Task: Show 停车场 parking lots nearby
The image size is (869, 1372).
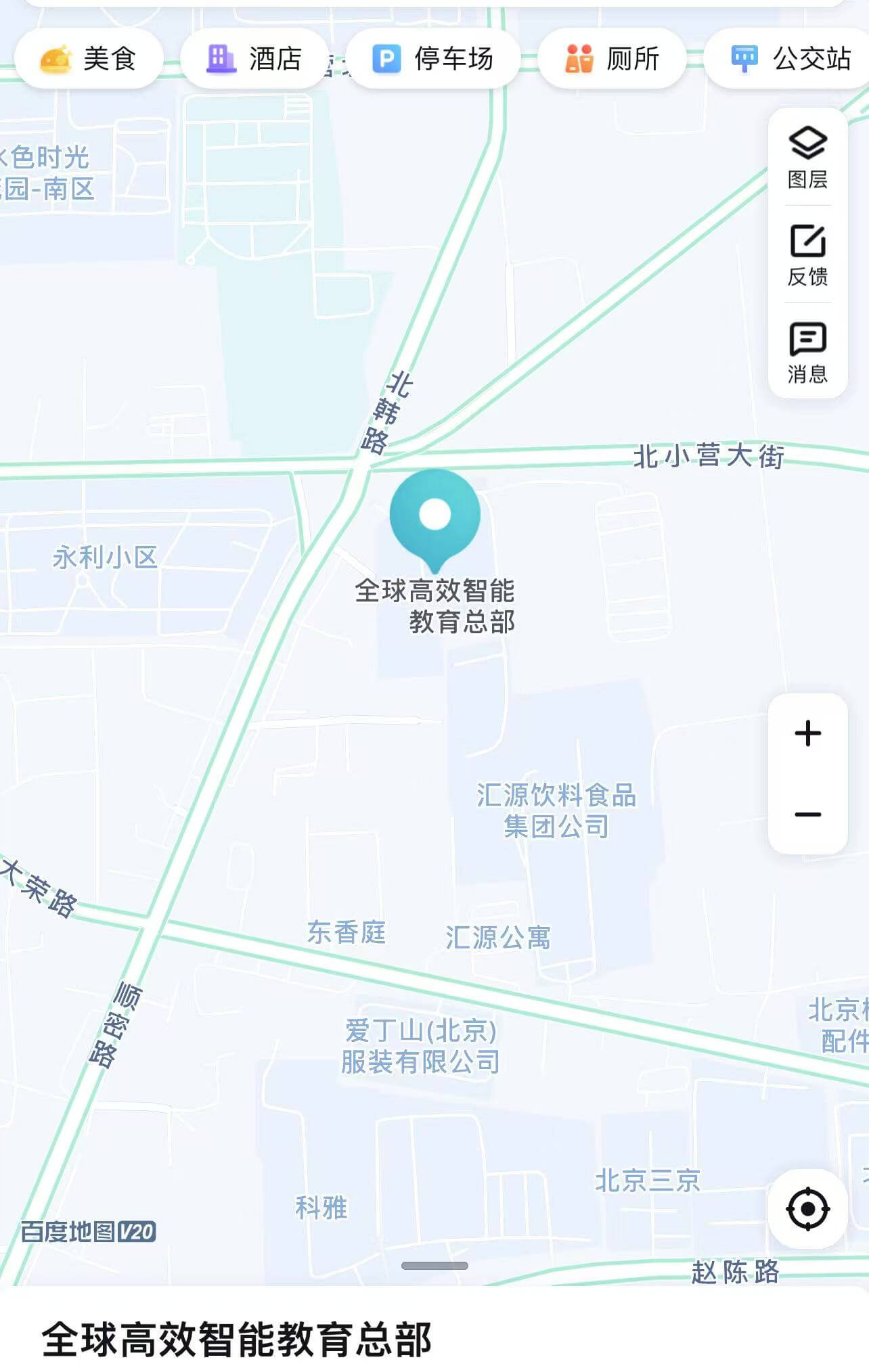Action: 433,59
